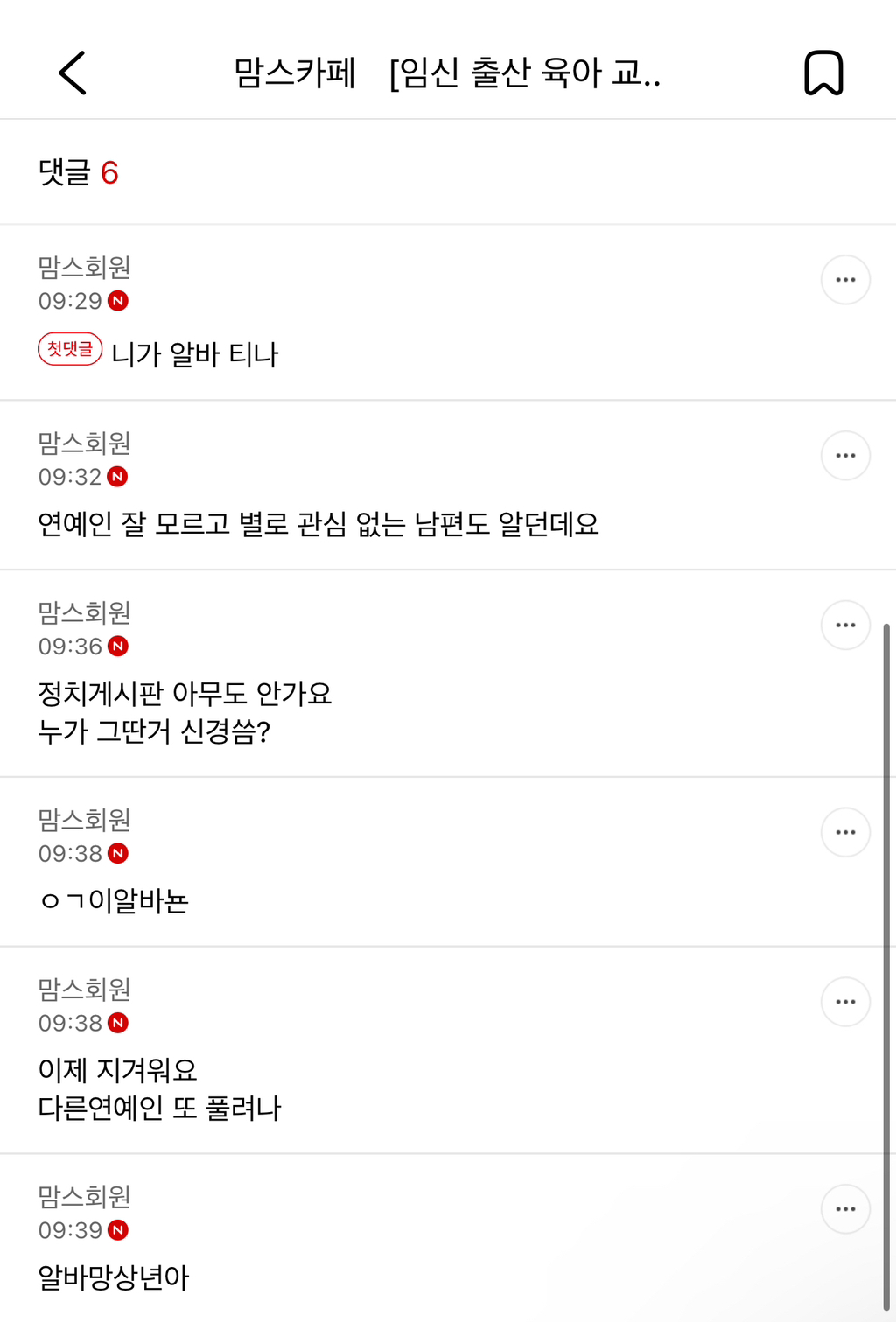Open the options menu for the 09:39 comment
Image resolution: width=896 pixels, height=1322 pixels.
(845, 1209)
